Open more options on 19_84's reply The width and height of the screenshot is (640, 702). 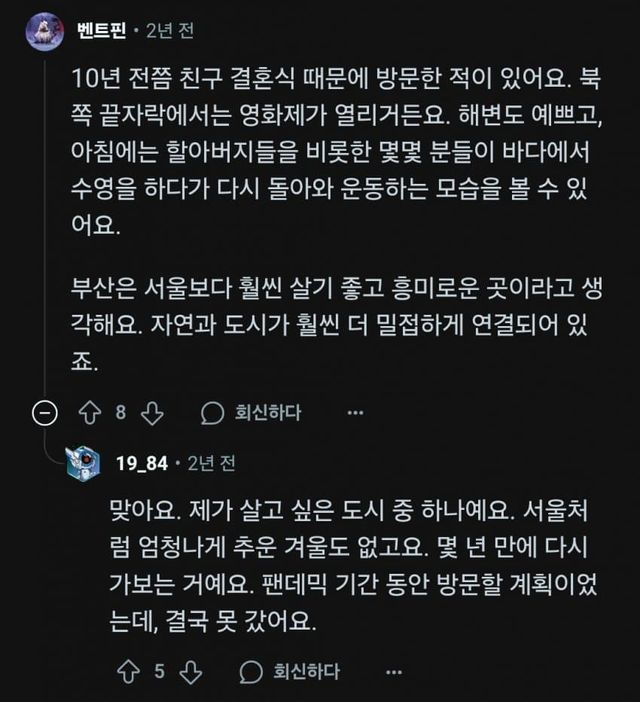tap(394, 671)
